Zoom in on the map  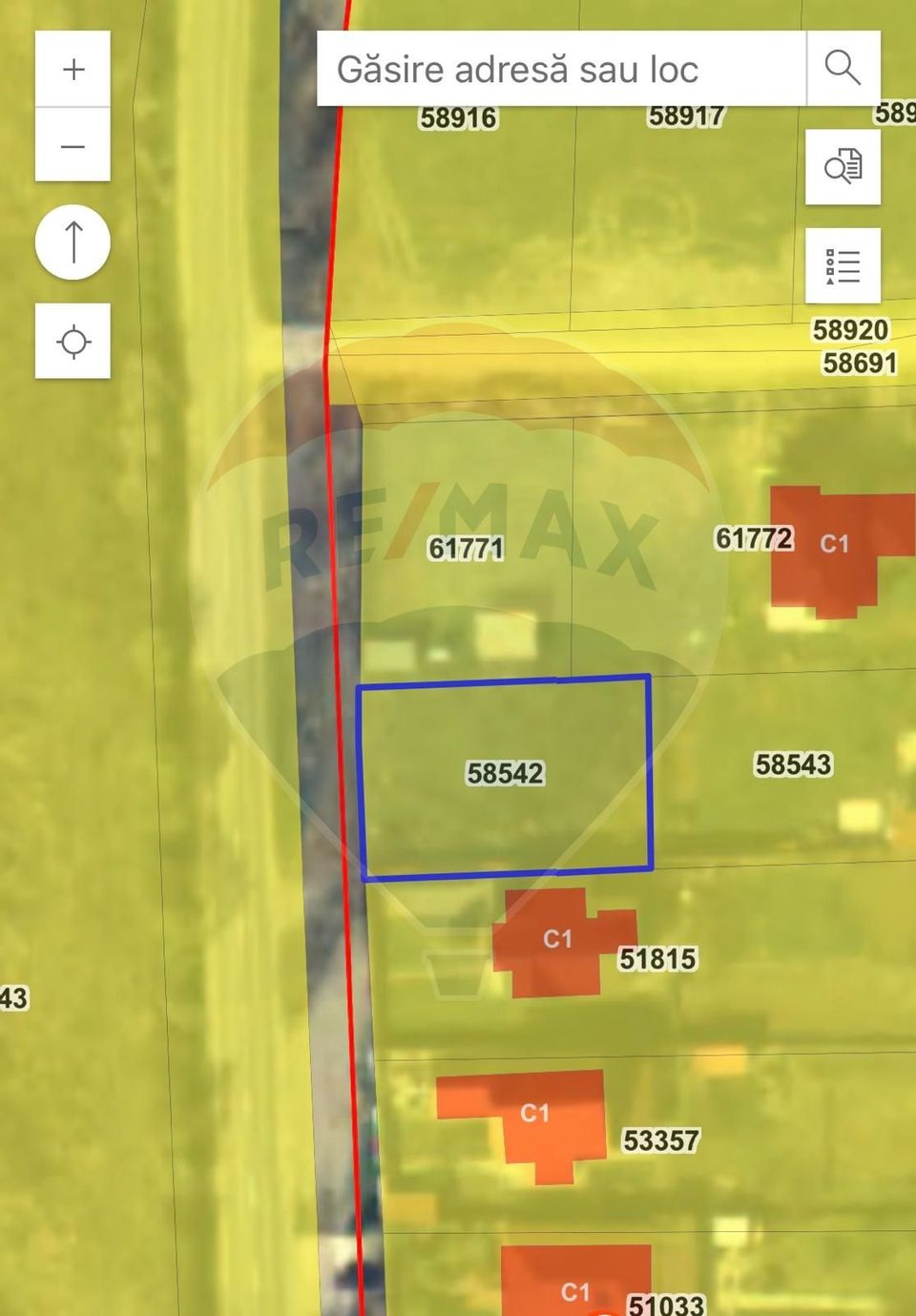tap(73, 70)
